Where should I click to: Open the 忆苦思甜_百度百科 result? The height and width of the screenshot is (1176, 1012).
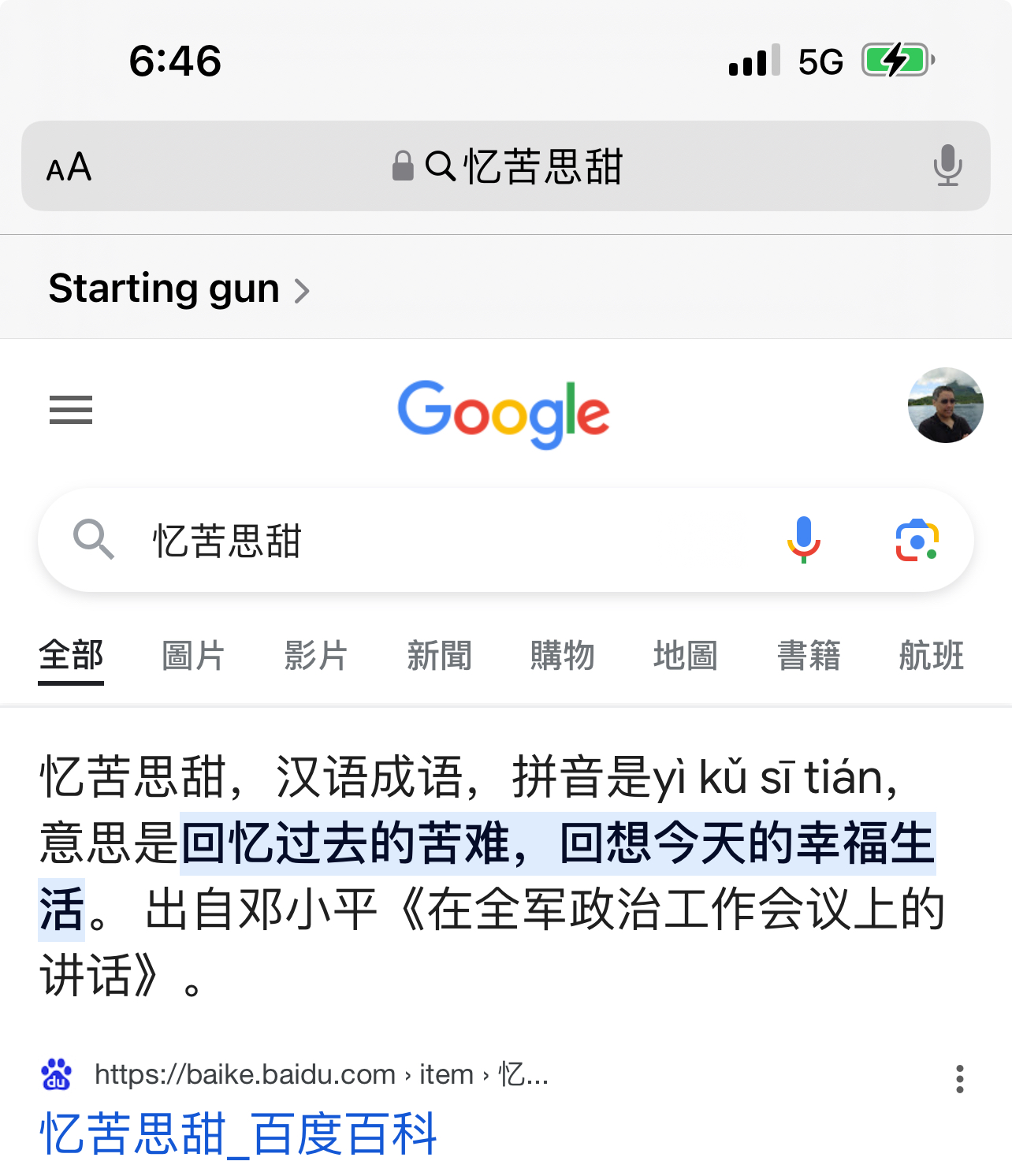click(238, 1133)
